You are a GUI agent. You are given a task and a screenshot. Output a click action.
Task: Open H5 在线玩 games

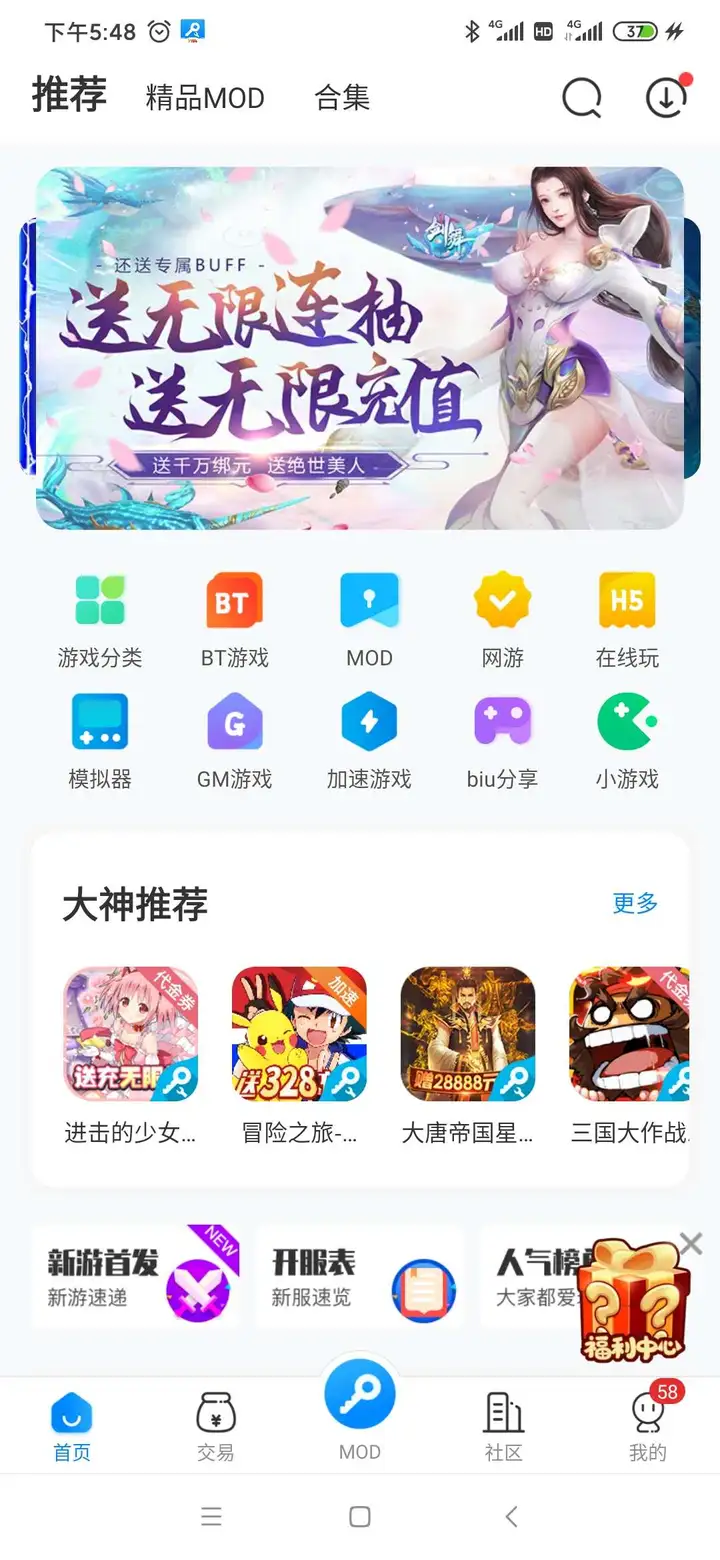click(x=627, y=620)
